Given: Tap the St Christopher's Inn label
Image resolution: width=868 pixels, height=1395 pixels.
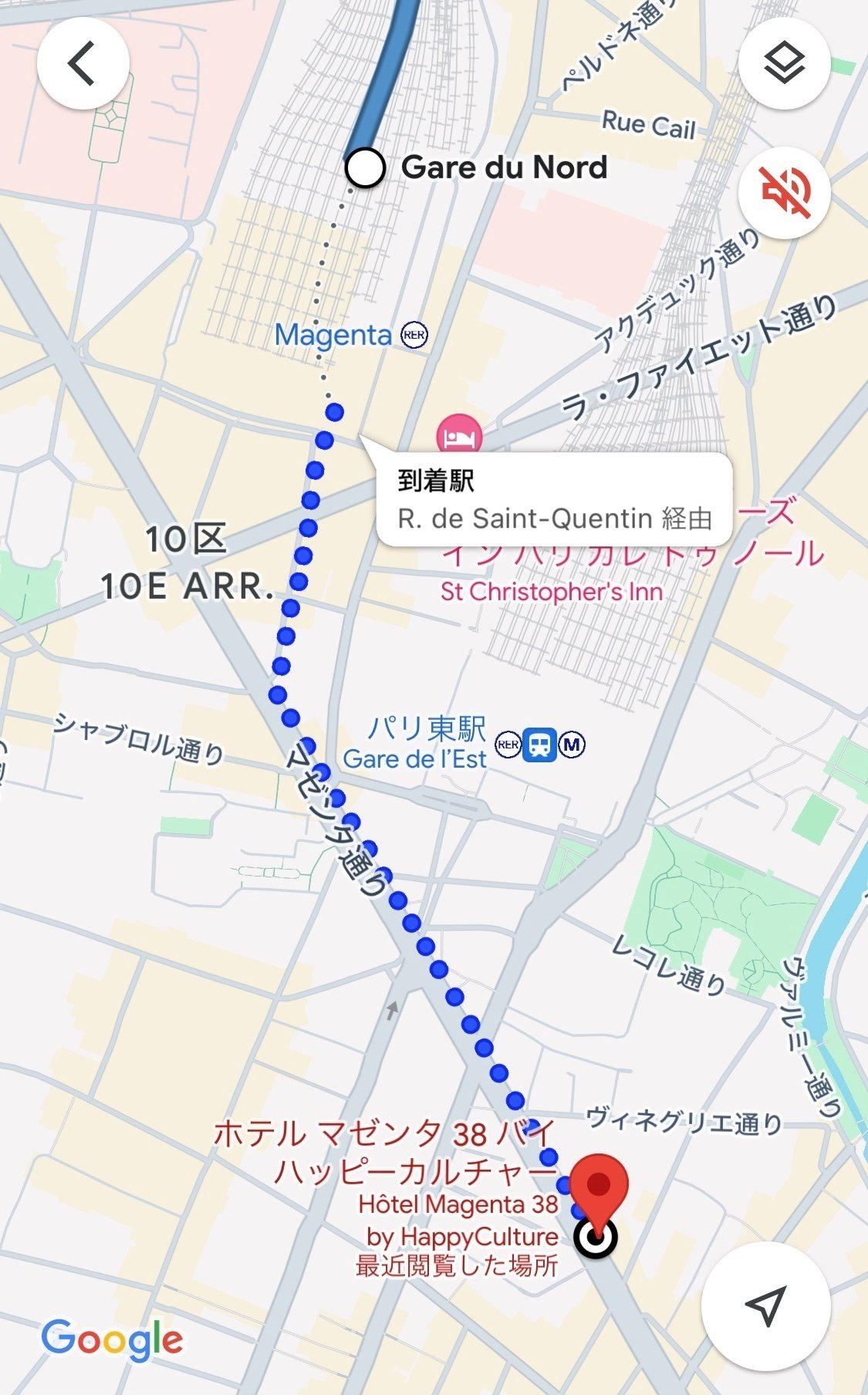Looking at the screenshot, I should (551, 590).
